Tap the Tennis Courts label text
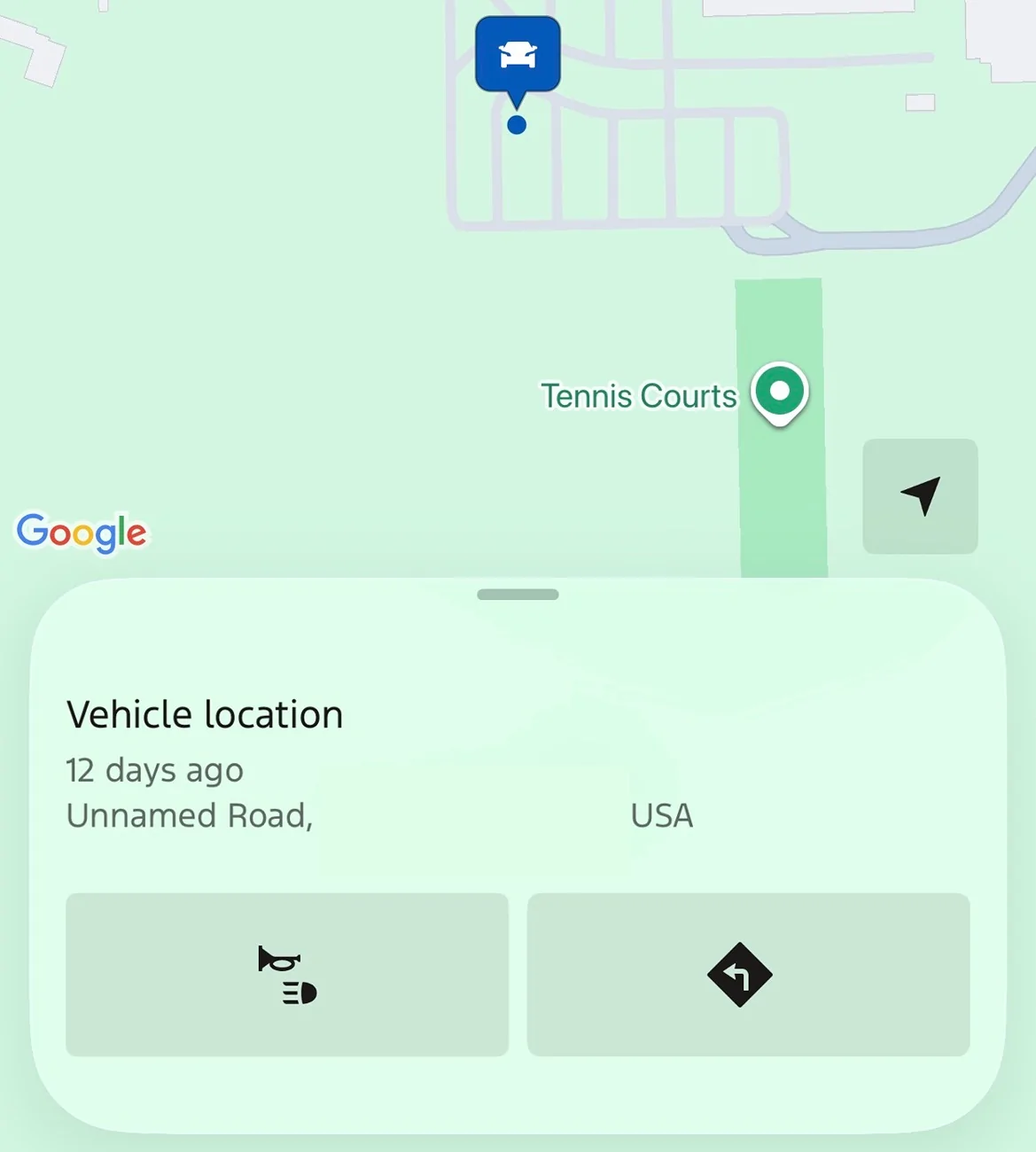Viewport: 1036px width, 1152px height. coord(637,395)
